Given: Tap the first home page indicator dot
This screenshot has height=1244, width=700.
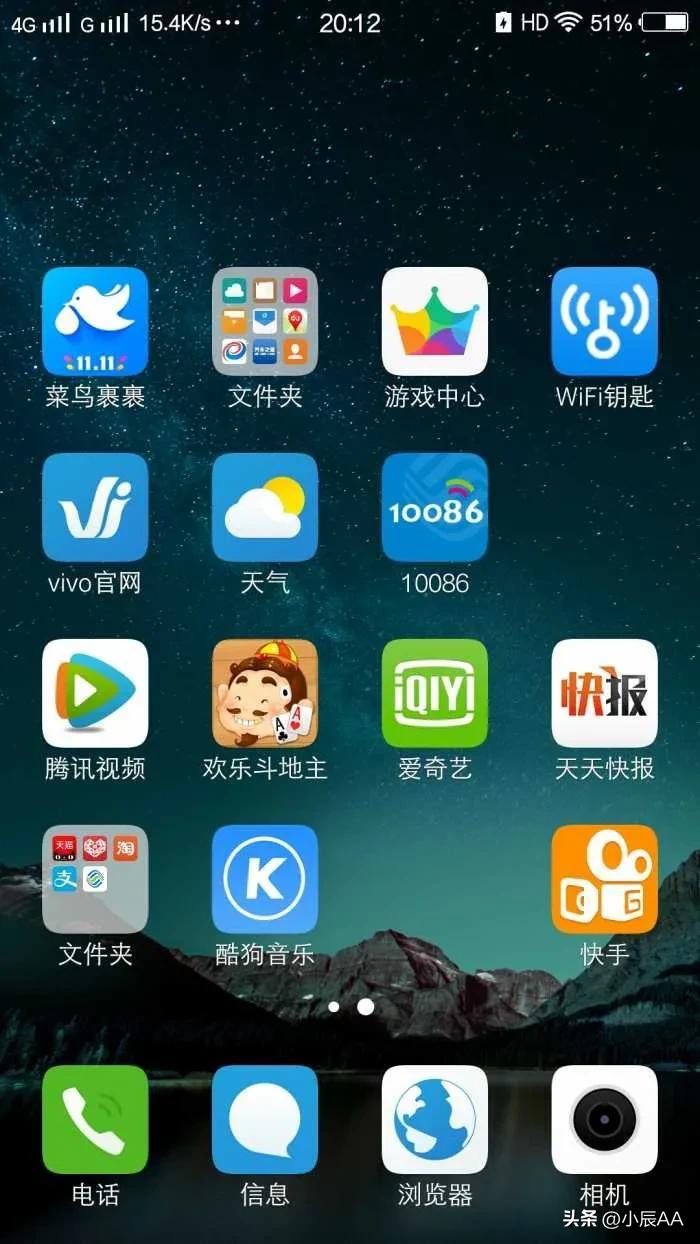Looking at the screenshot, I should [334, 1007].
